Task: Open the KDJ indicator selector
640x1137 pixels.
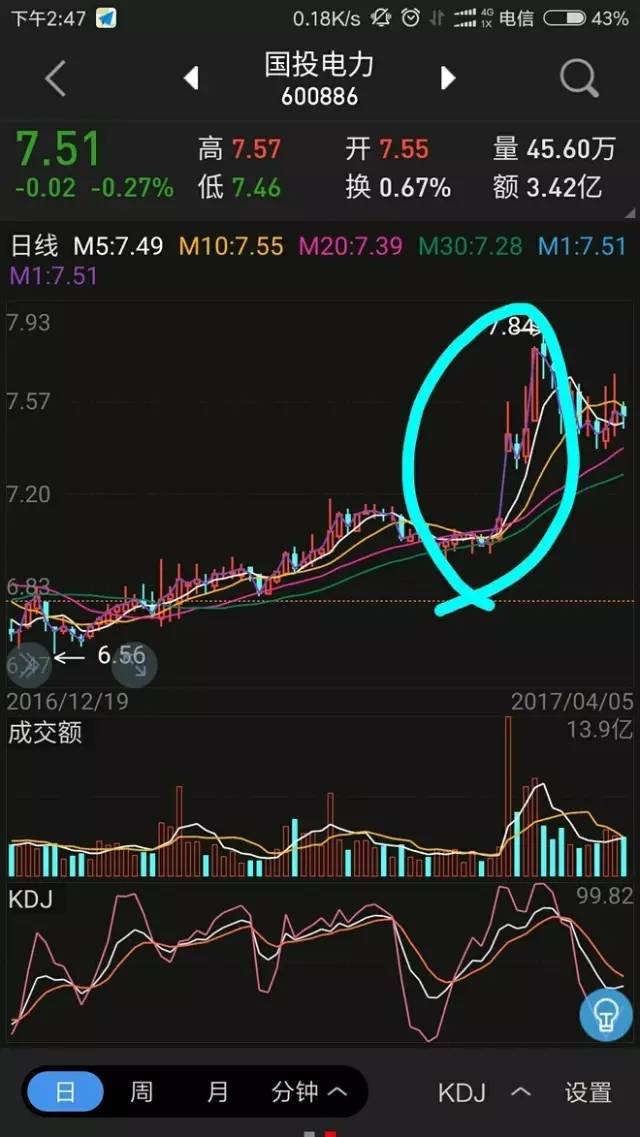Action: click(x=483, y=1092)
